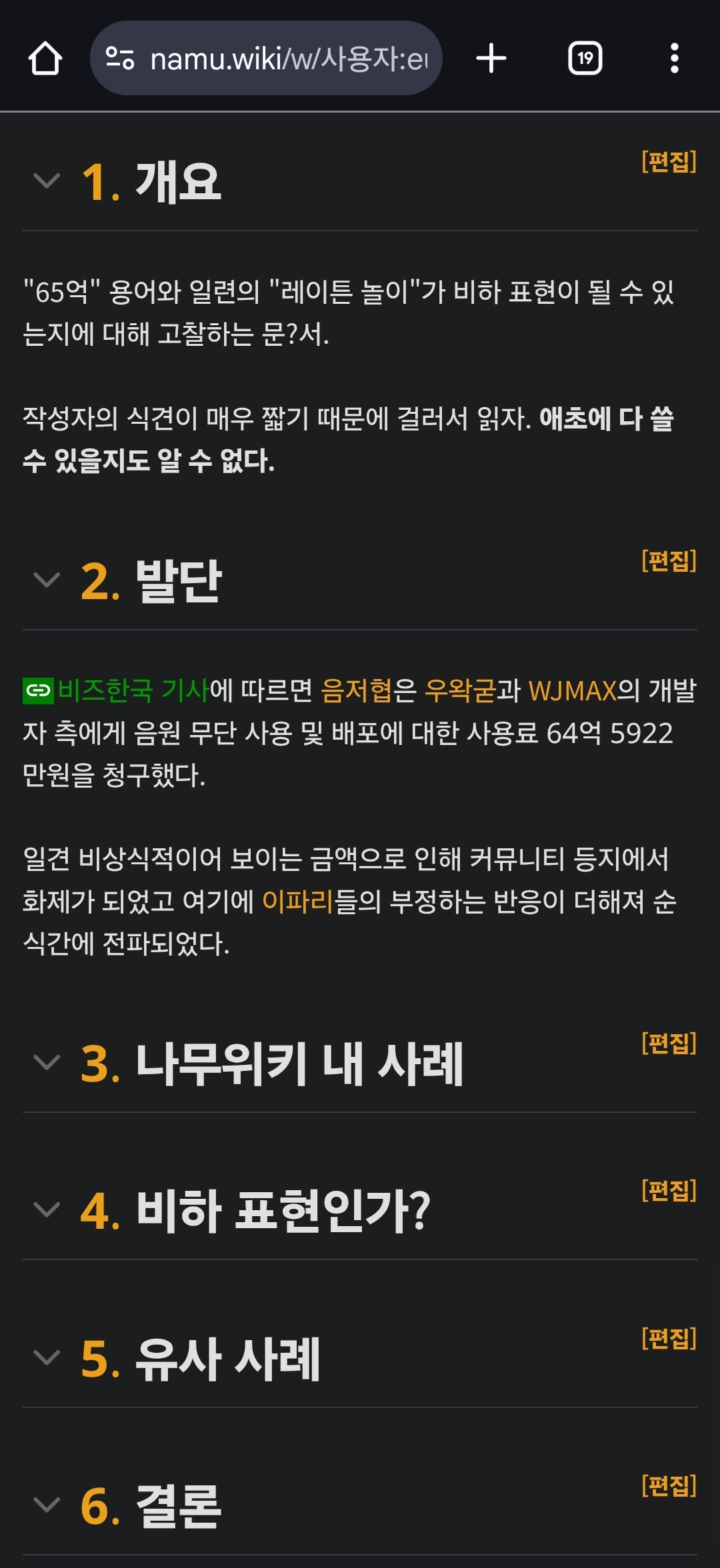
Task: Collapse section 1. 개요
Action: (47, 181)
